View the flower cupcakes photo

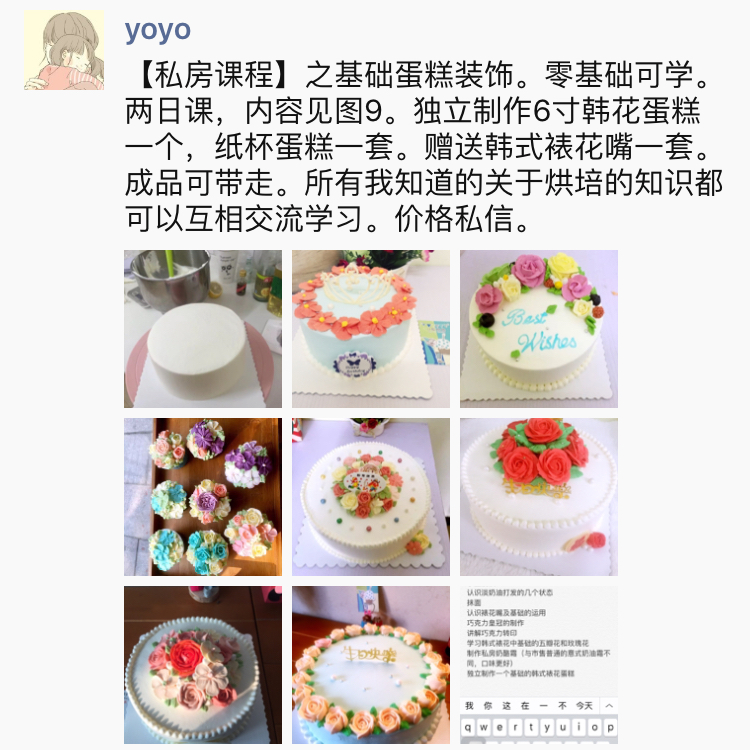tap(203, 496)
